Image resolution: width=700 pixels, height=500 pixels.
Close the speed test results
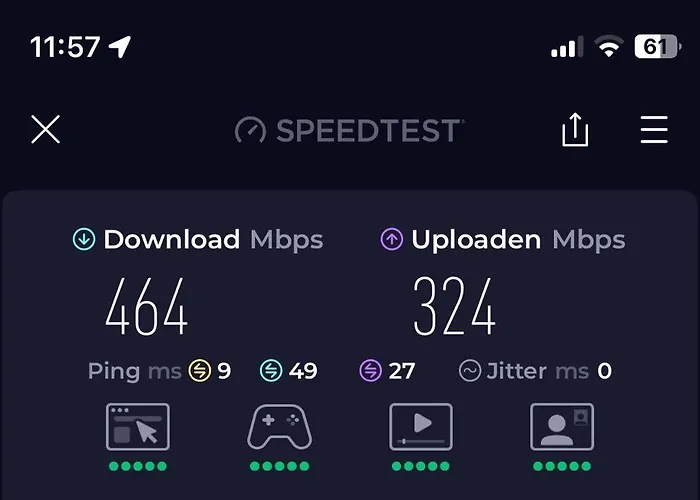pos(46,130)
